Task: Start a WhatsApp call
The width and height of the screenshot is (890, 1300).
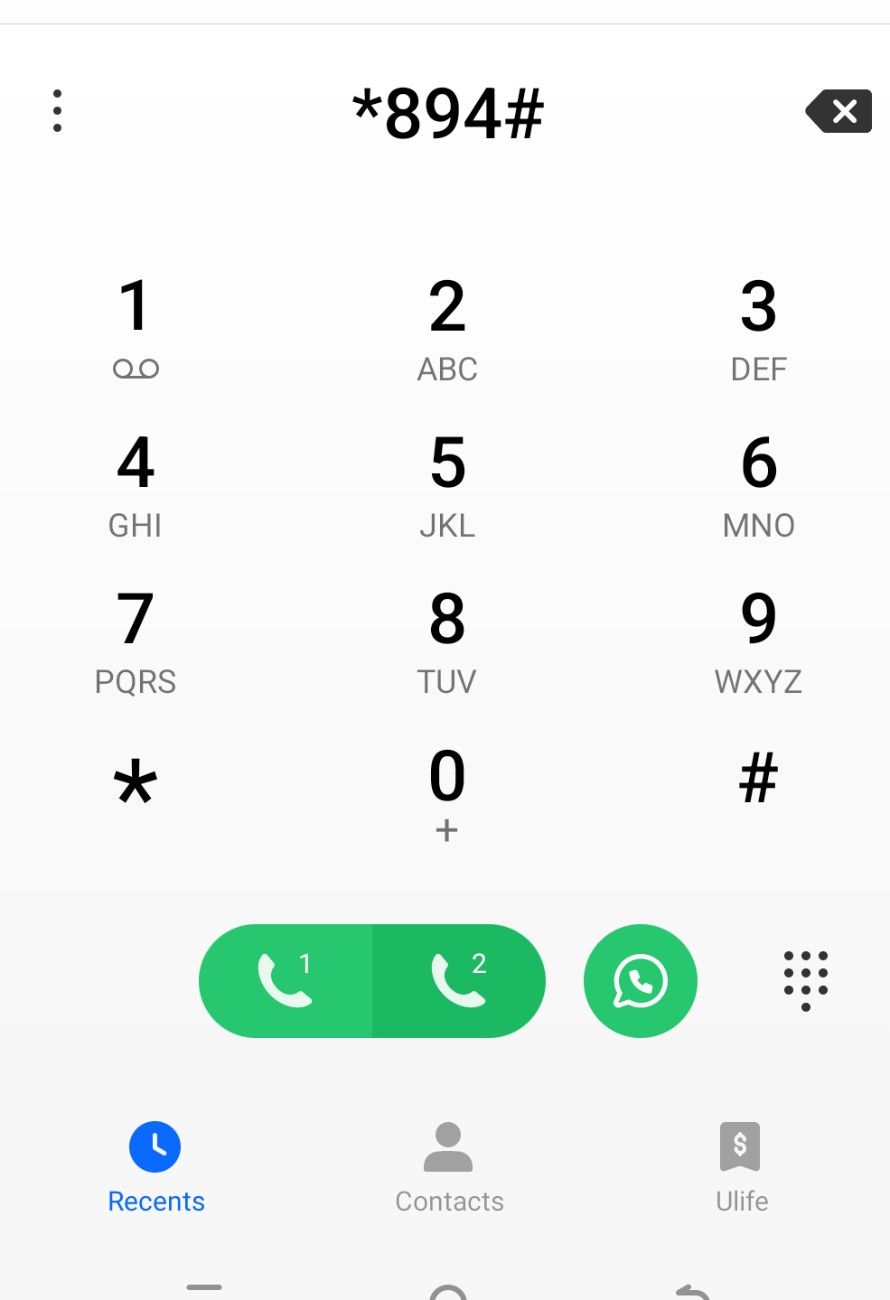Action: pyautogui.click(x=640, y=981)
